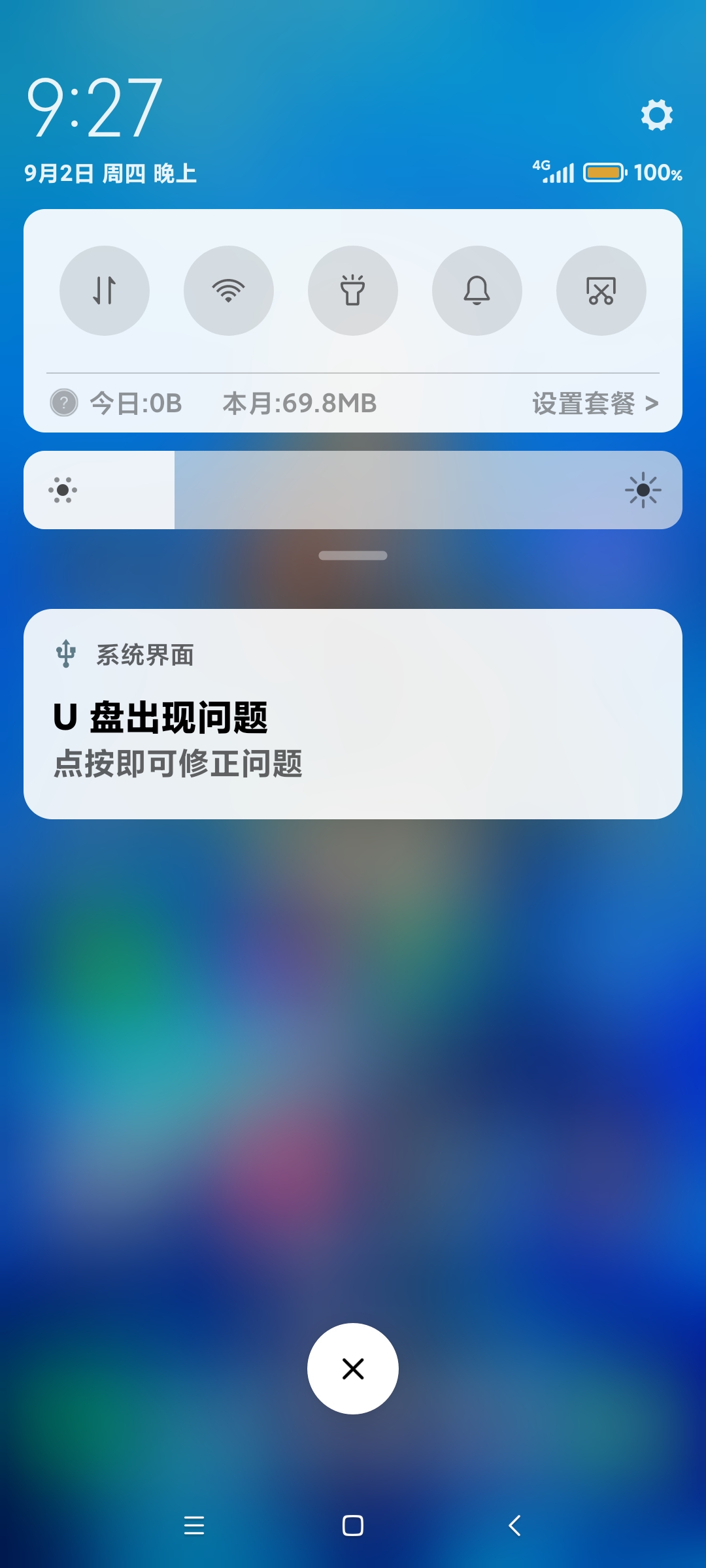This screenshot has width=706, height=1568.
Task: Tap the home navigation button
Action: point(353,1526)
